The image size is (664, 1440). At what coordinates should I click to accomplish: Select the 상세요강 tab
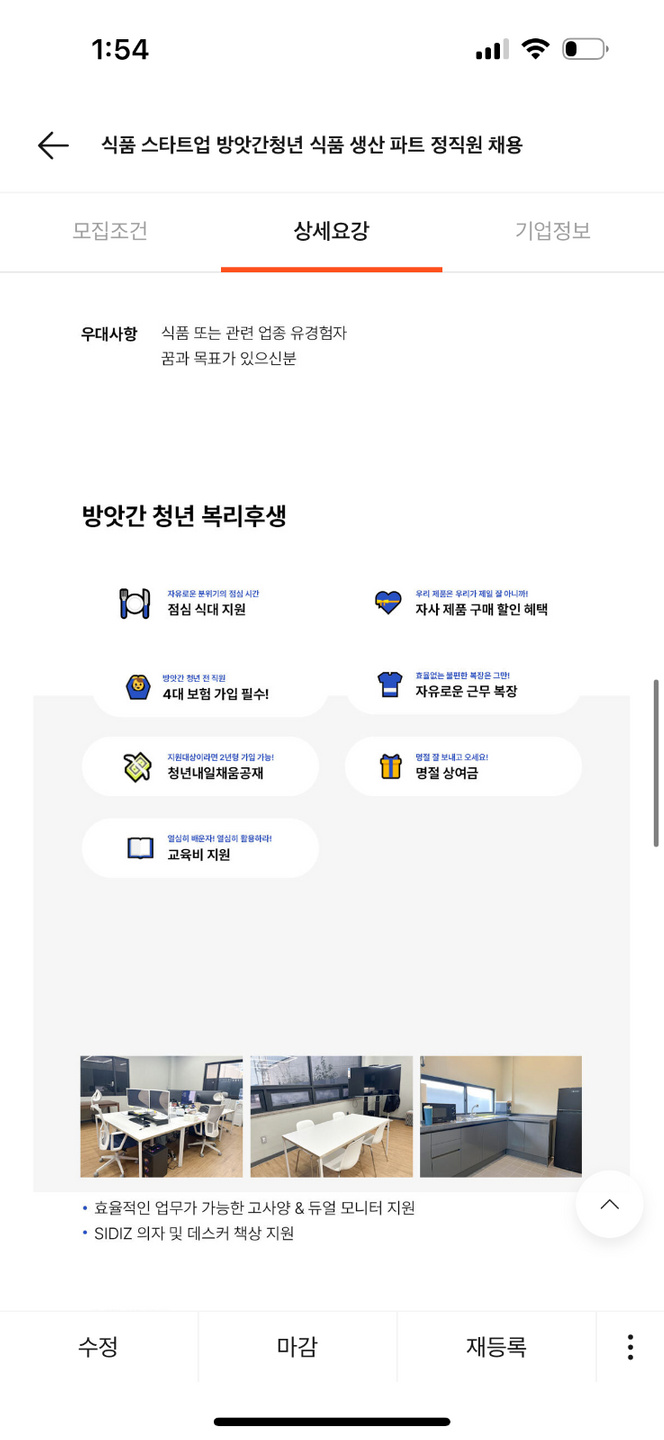[x=331, y=231]
